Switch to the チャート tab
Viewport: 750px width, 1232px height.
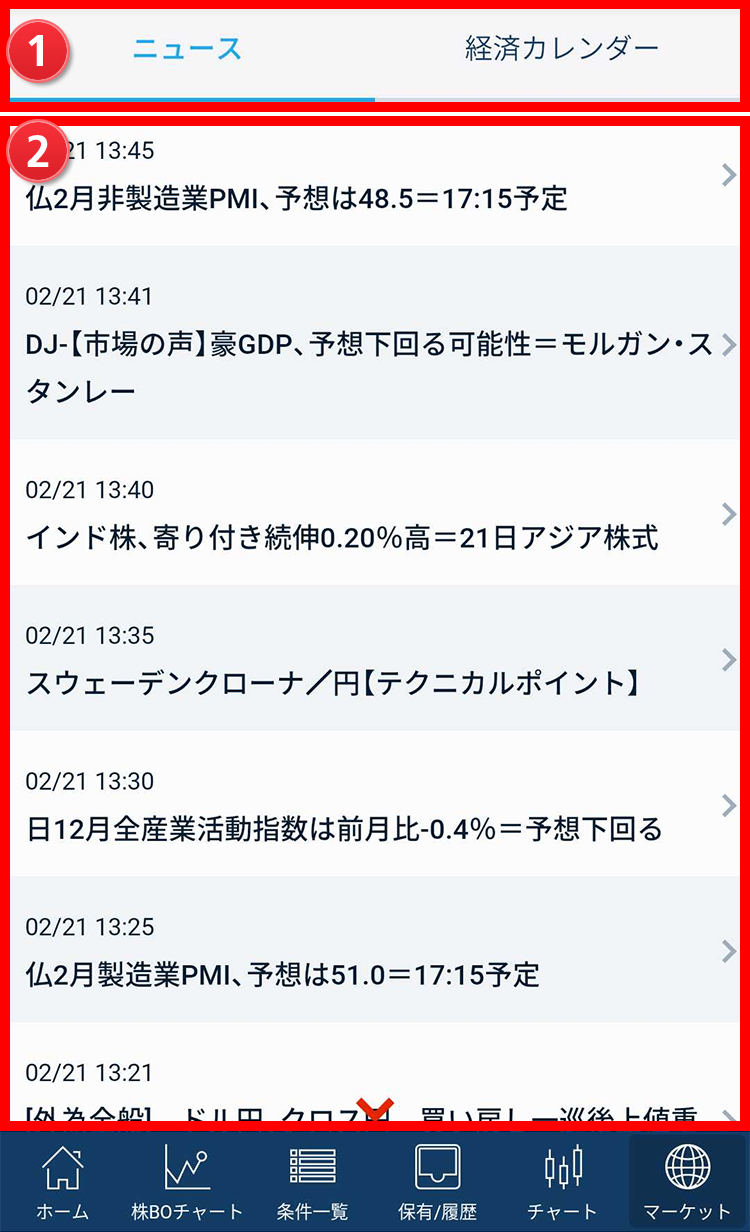pos(562,1182)
